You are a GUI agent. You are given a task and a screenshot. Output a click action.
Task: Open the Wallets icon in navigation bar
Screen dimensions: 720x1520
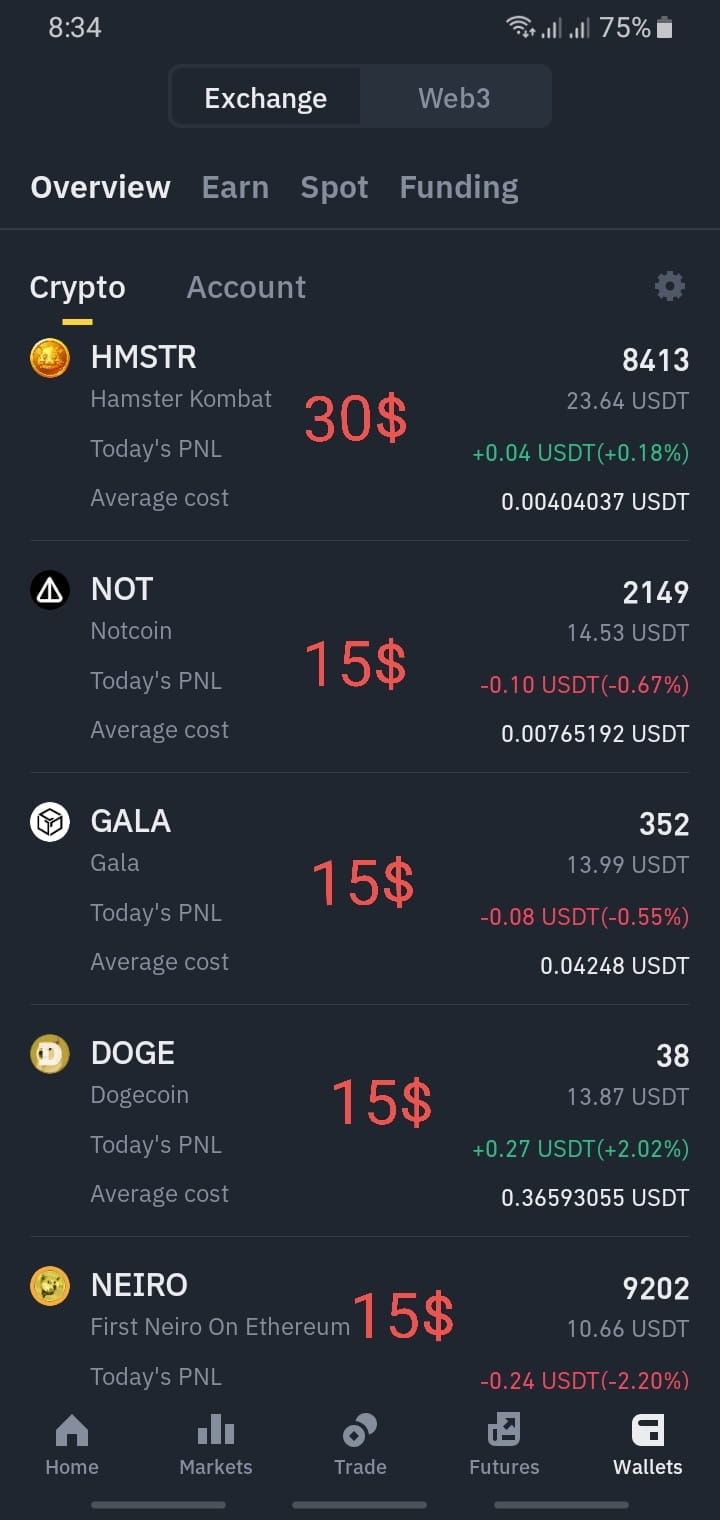pos(647,1443)
